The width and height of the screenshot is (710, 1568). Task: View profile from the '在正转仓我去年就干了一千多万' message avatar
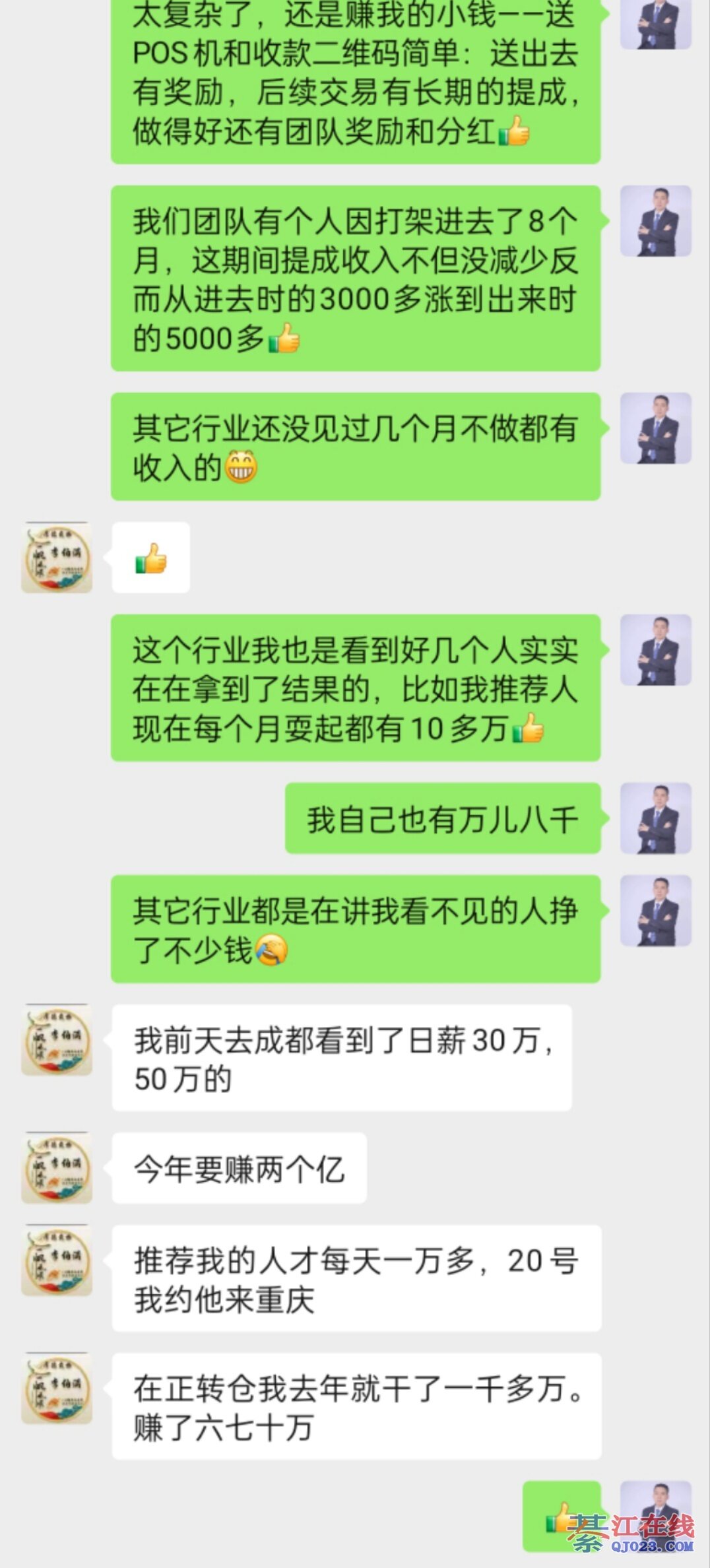57,1388
